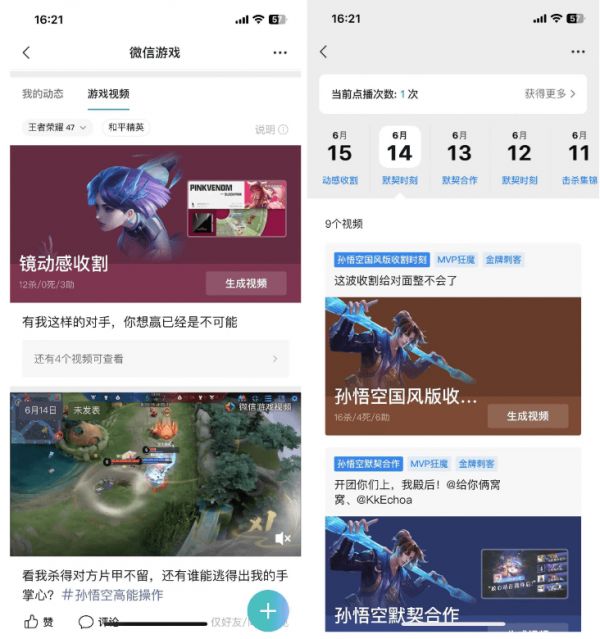Screen dimensions: 600x639
Task: Tap 生成视频 on the 孙悟空国风版收 card
Action: (527, 416)
